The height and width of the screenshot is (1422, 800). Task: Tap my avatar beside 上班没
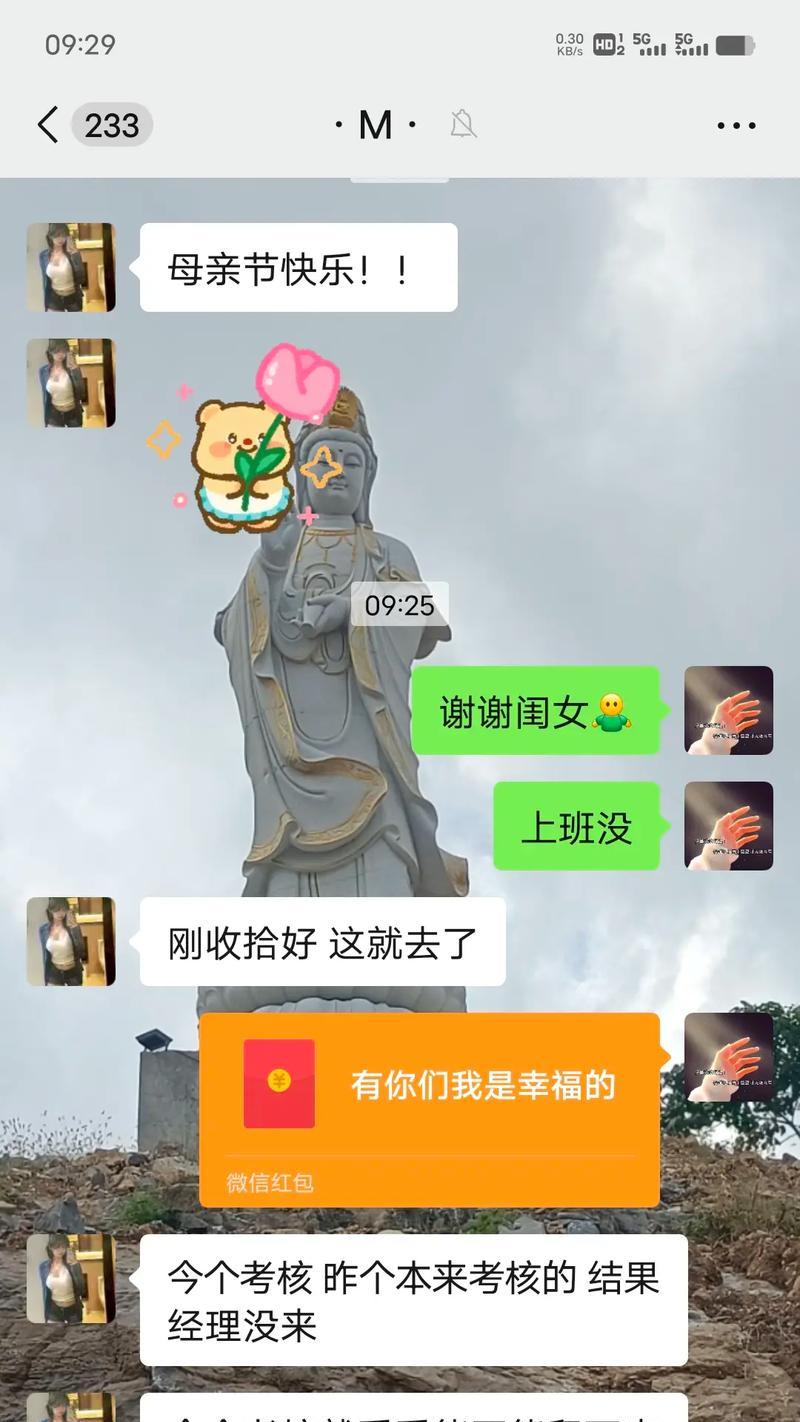coord(728,826)
